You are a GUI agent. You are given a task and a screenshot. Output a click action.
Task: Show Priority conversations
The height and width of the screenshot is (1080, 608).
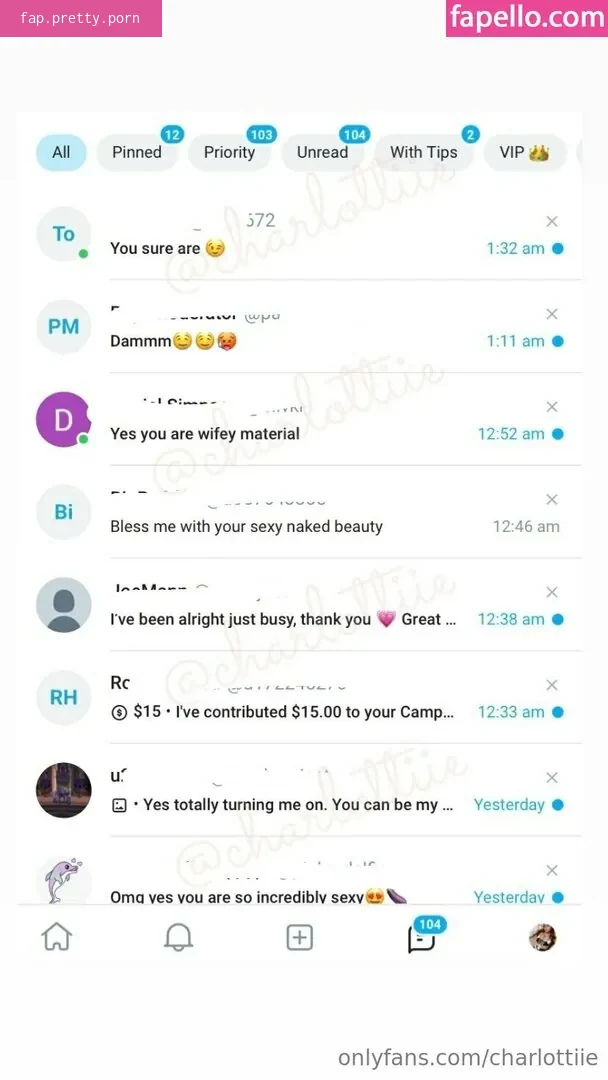click(229, 152)
